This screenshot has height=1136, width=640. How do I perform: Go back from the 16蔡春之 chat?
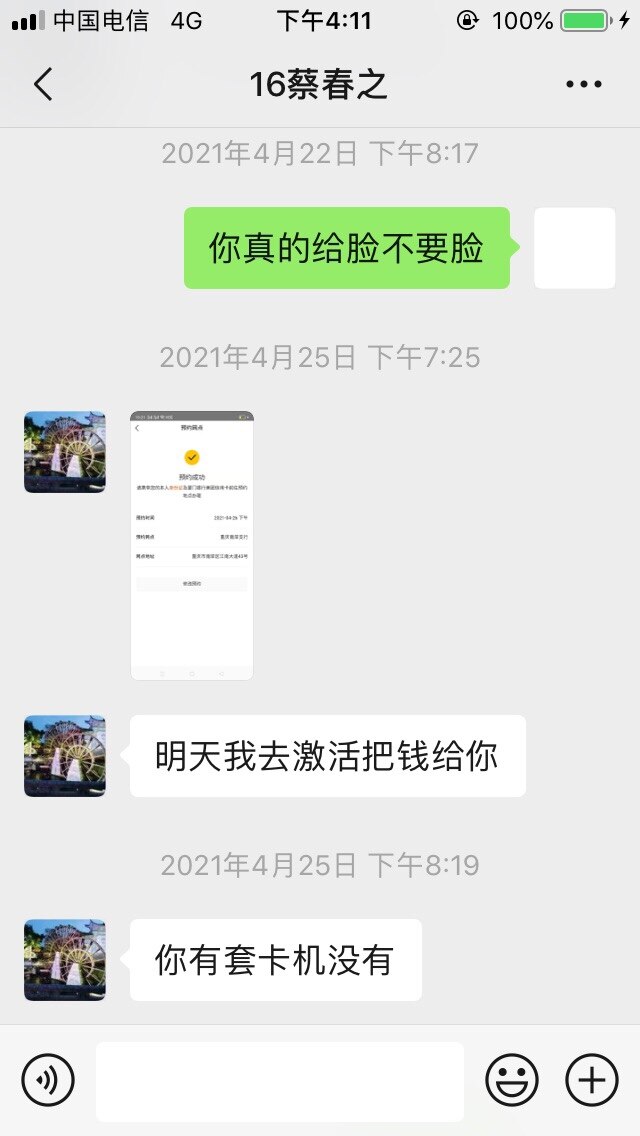pos(43,85)
